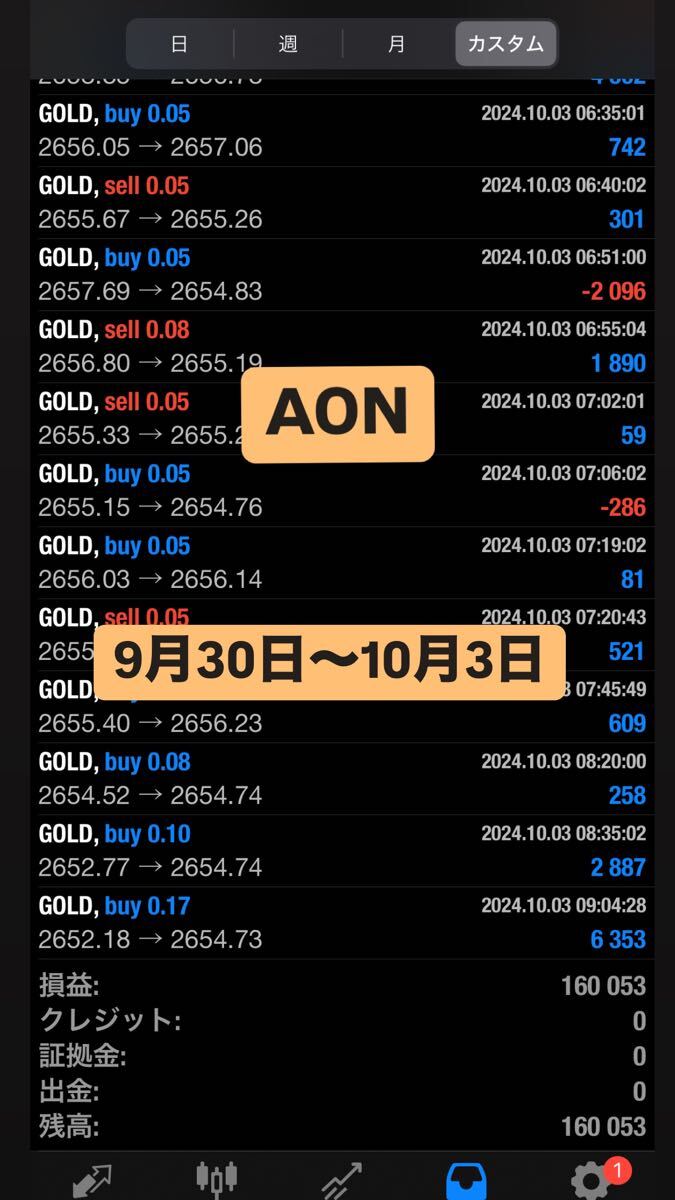675x1200 pixels.
Task: Select the カスタム custom period
Action: coord(506,44)
